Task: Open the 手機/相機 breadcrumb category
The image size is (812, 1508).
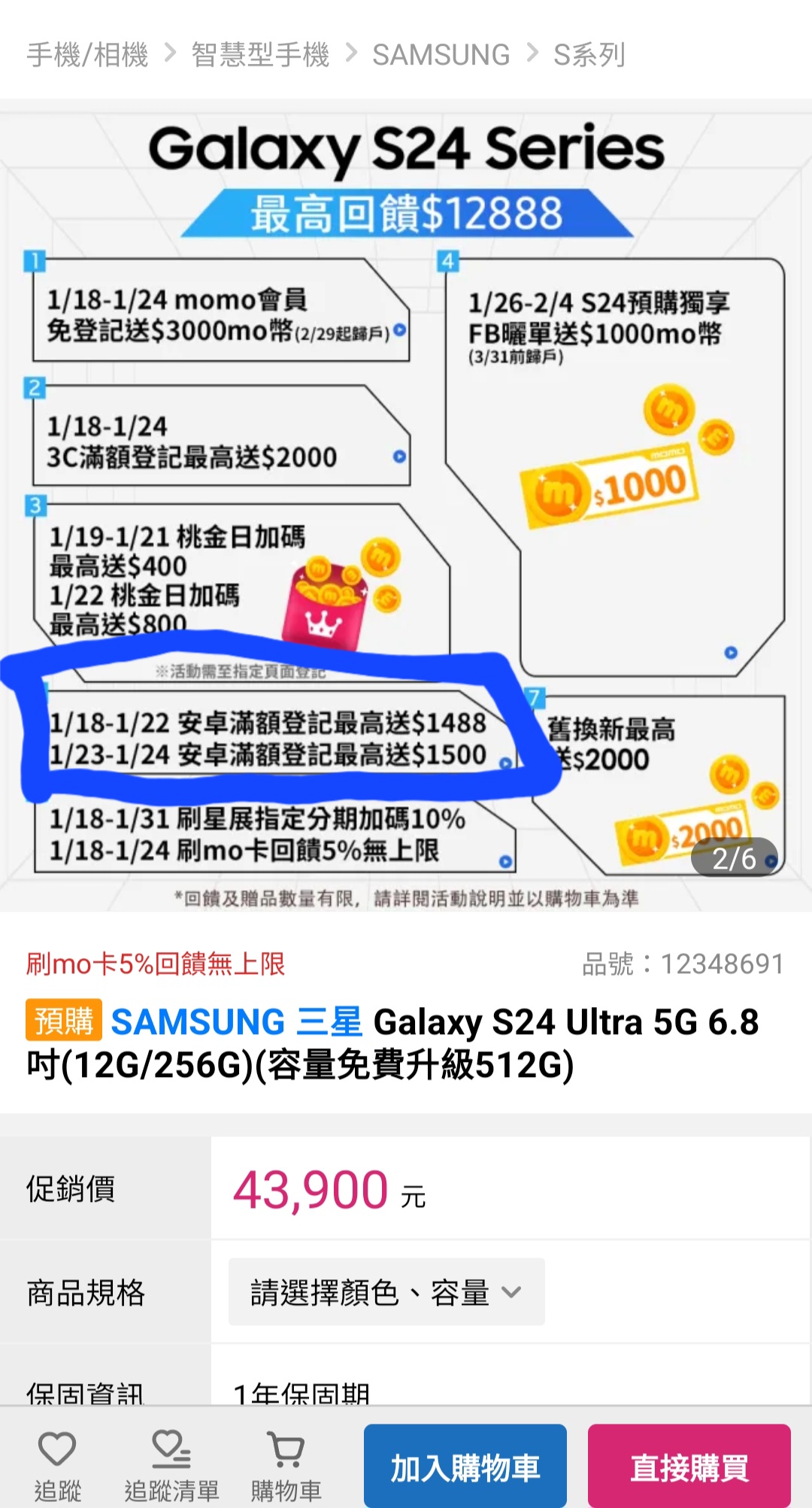Action: (x=87, y=55)
